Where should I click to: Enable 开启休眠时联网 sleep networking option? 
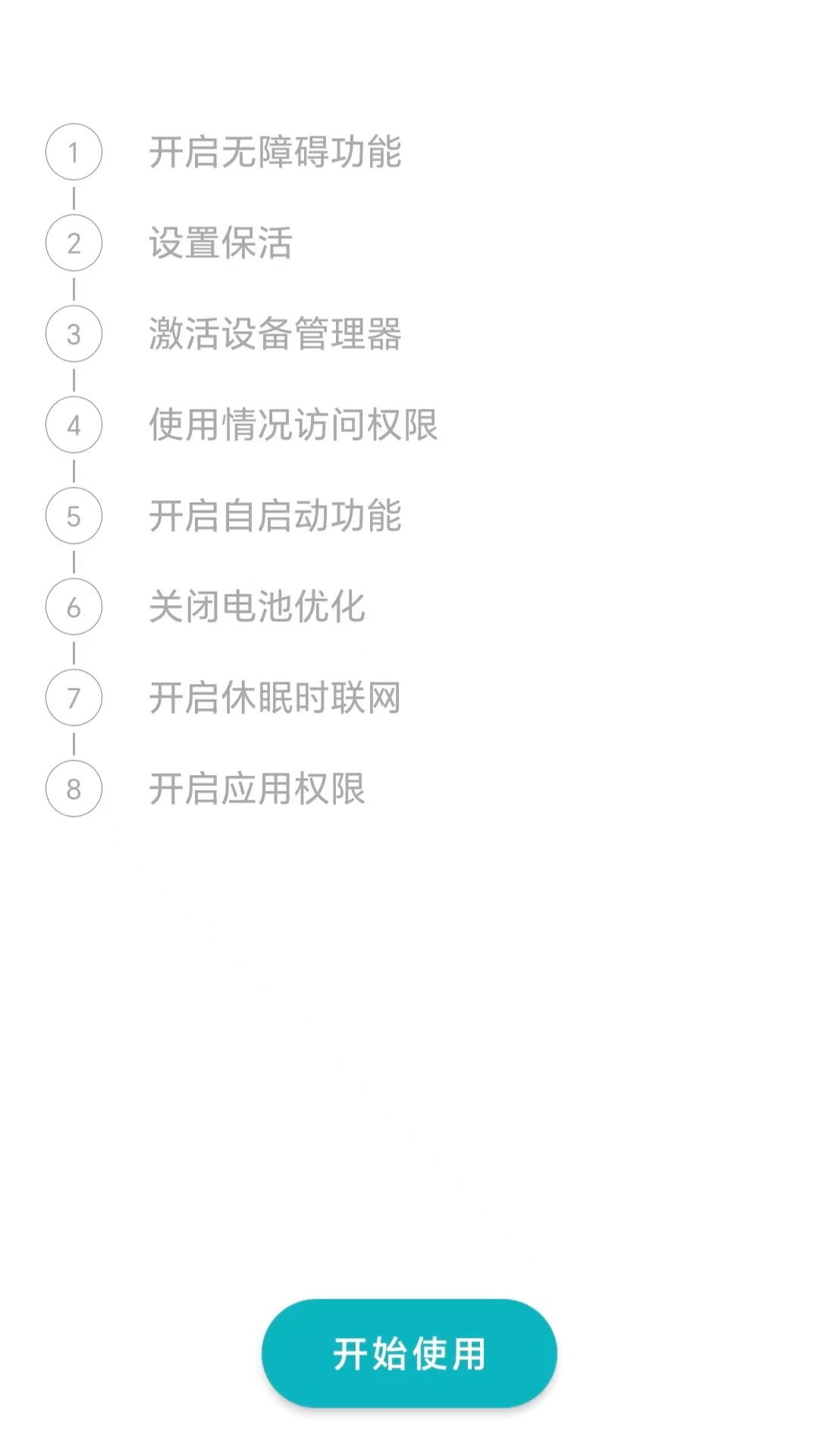coord(275,700)
